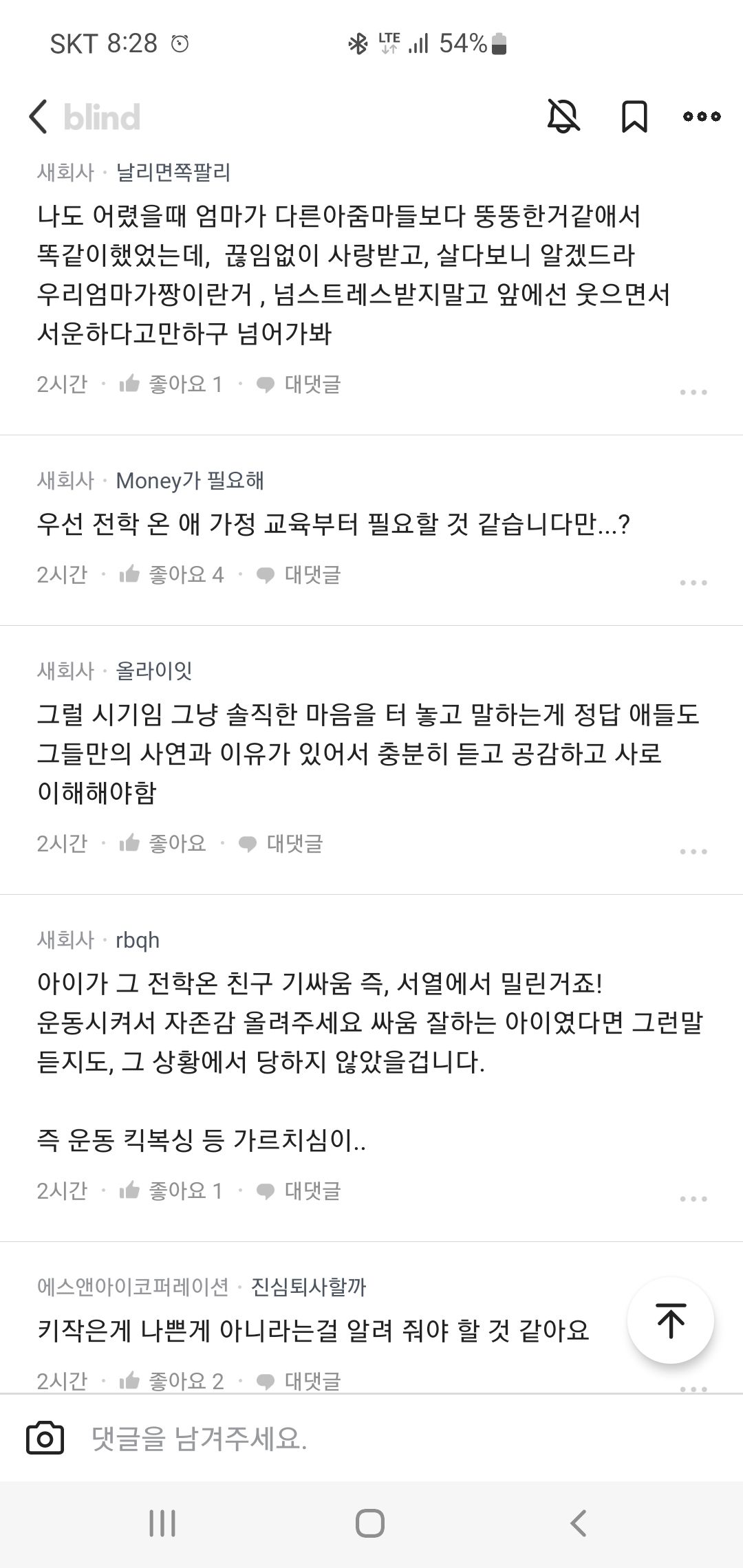Open the top overflow menu
Viewport: 743px width, 1568px height.
pos(702,116)
